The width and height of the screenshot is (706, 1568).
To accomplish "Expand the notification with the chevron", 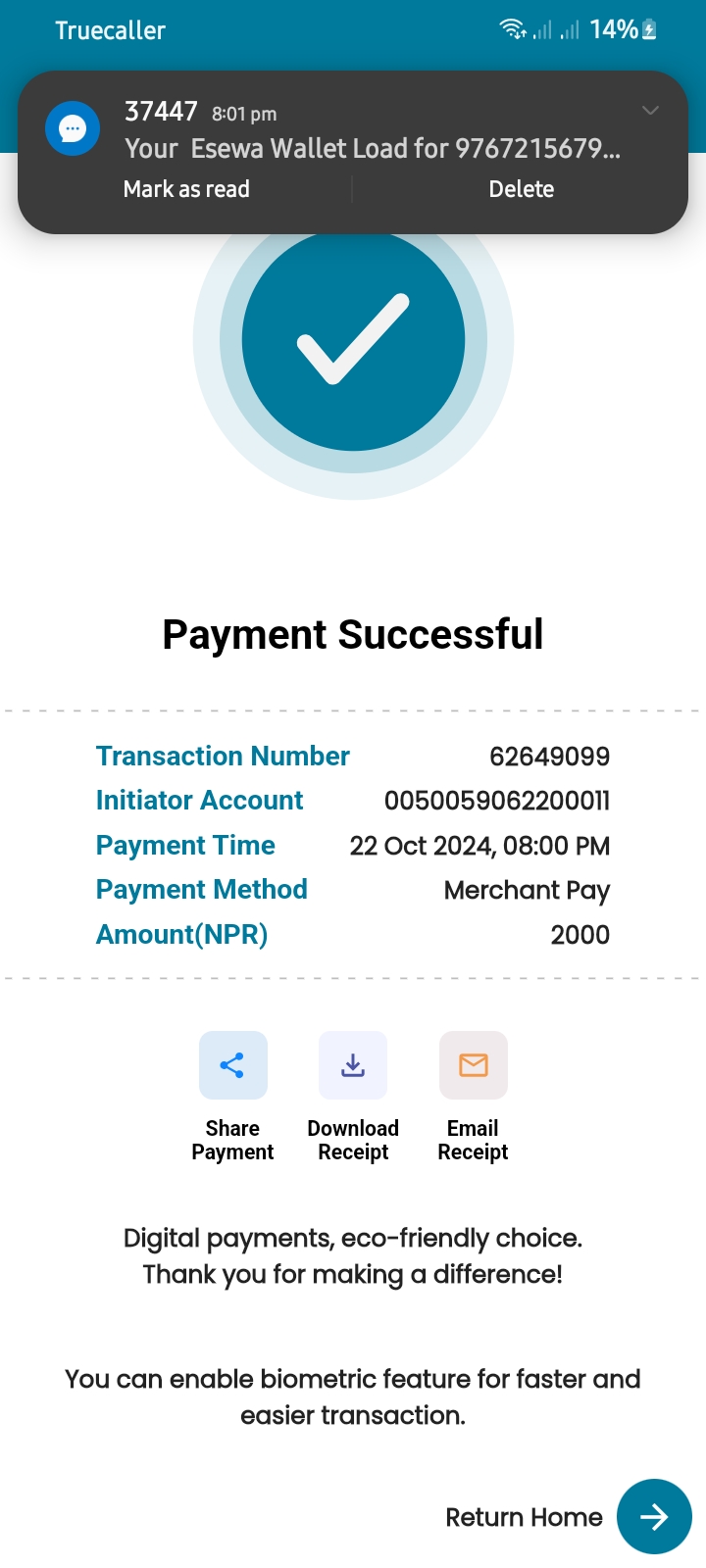I will 650,111.
